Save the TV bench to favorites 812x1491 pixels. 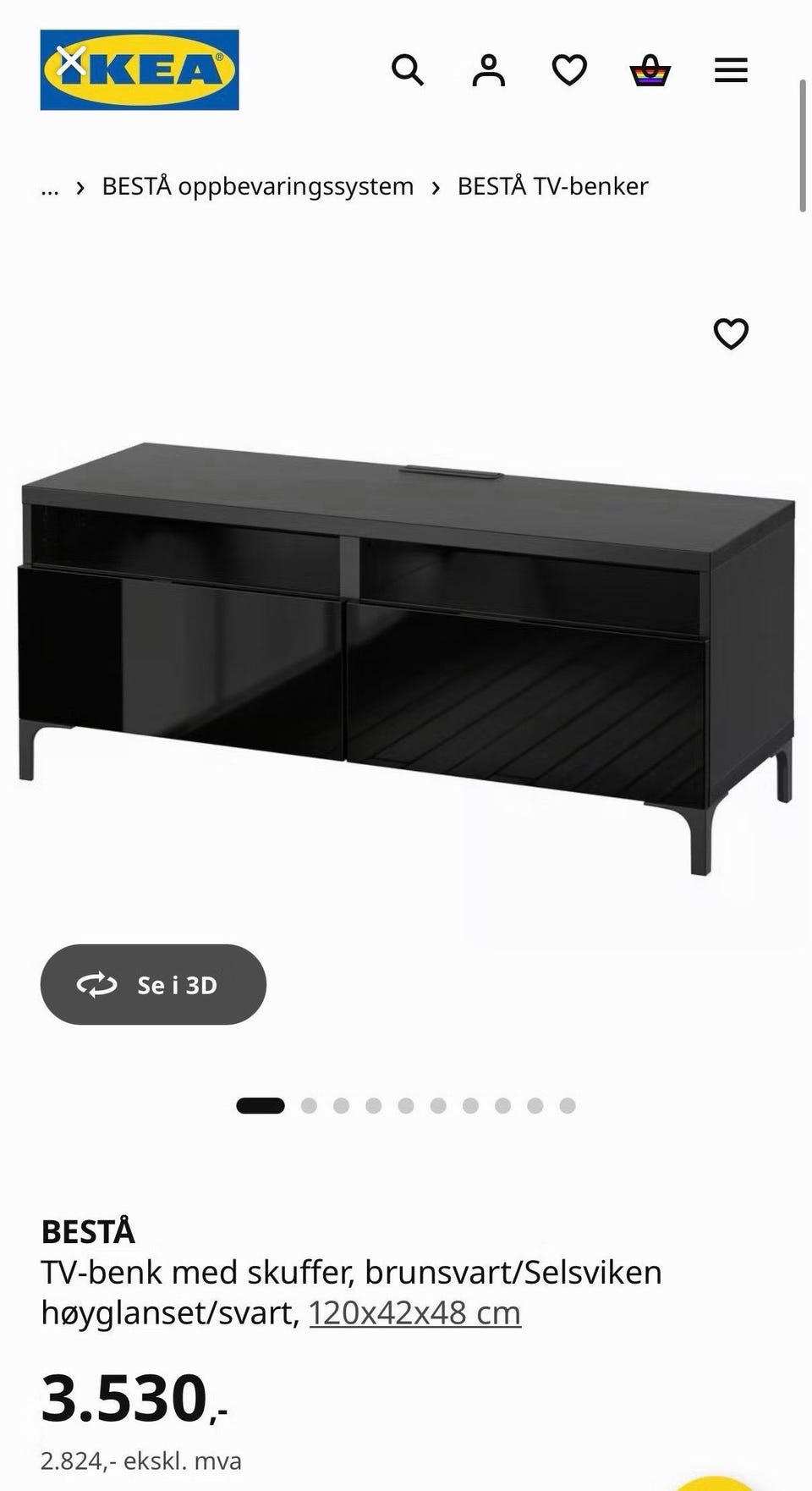(731, 333)
